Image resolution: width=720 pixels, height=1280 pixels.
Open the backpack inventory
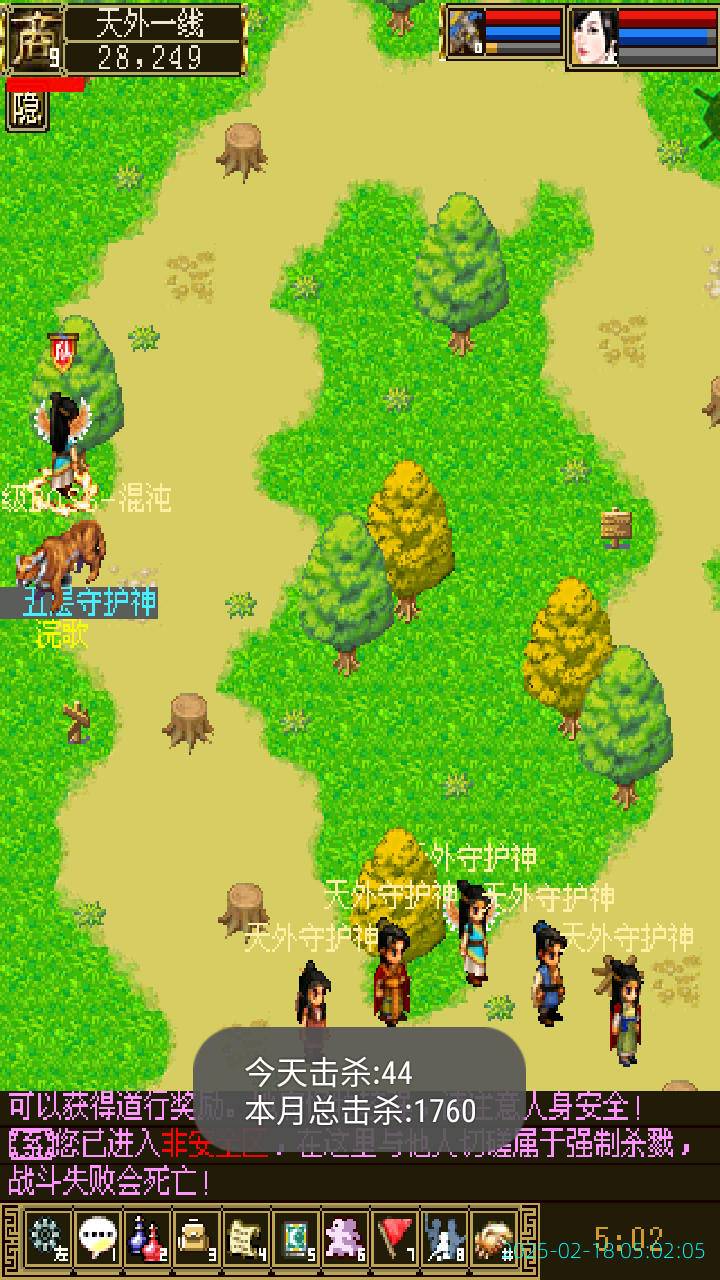[196, 1236]
